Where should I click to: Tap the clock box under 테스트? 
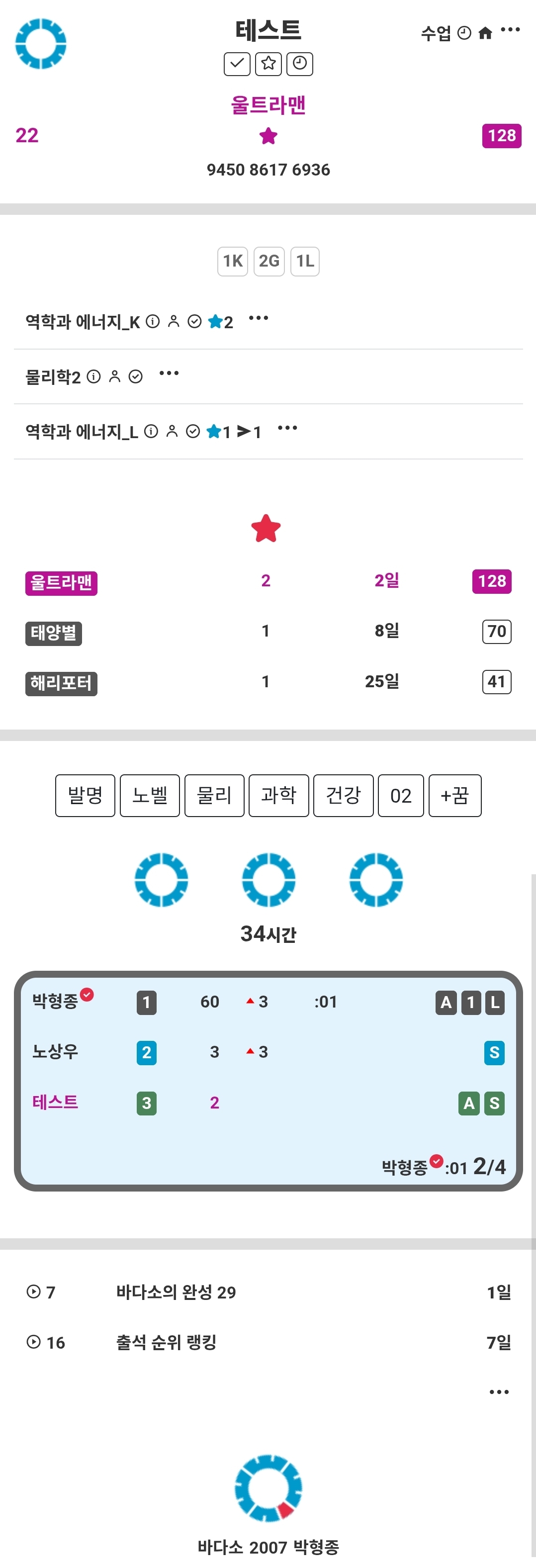tap(299, 64)
